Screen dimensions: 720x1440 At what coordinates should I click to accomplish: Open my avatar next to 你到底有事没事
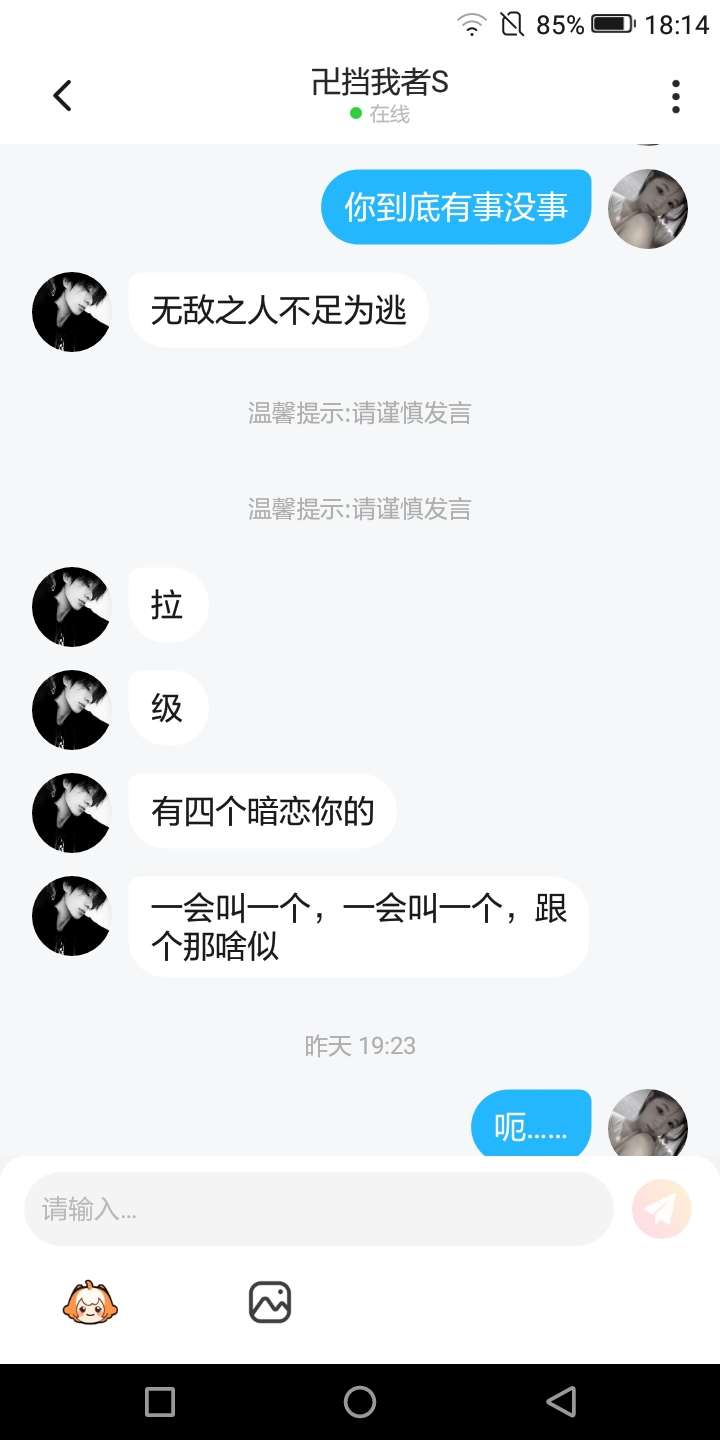[648, 208]
